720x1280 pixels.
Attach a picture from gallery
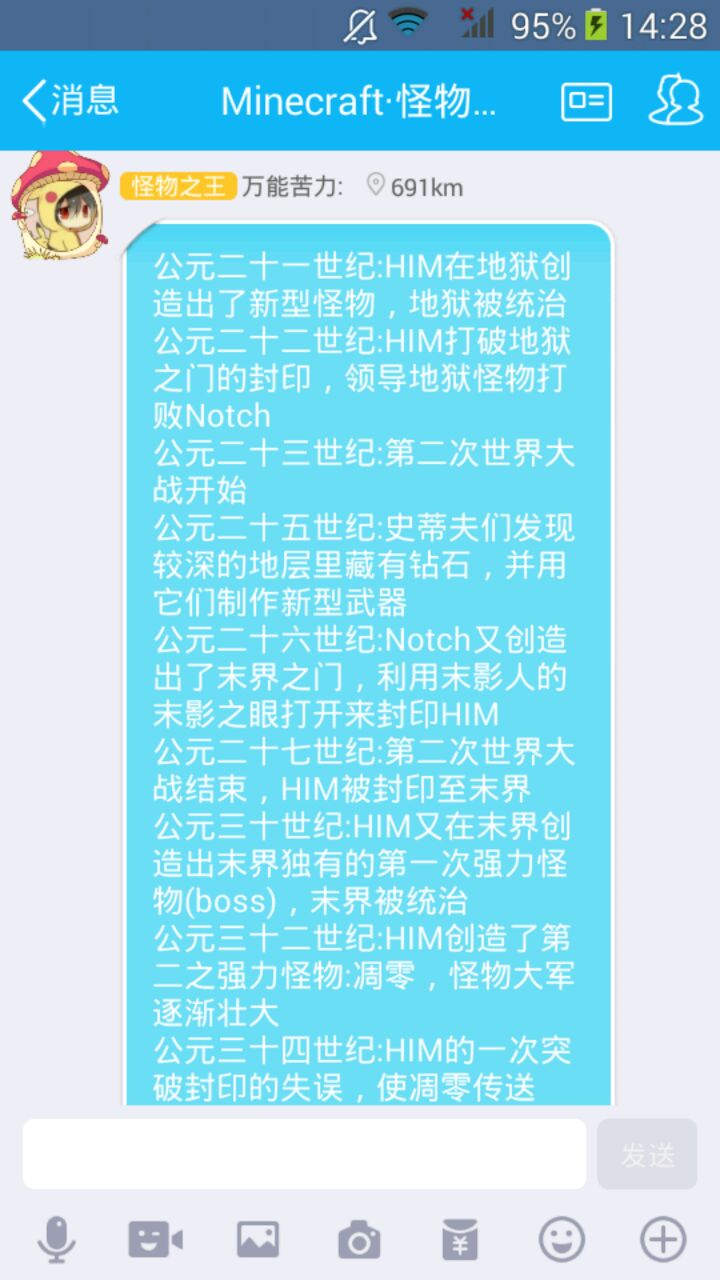coord(257,1241)
